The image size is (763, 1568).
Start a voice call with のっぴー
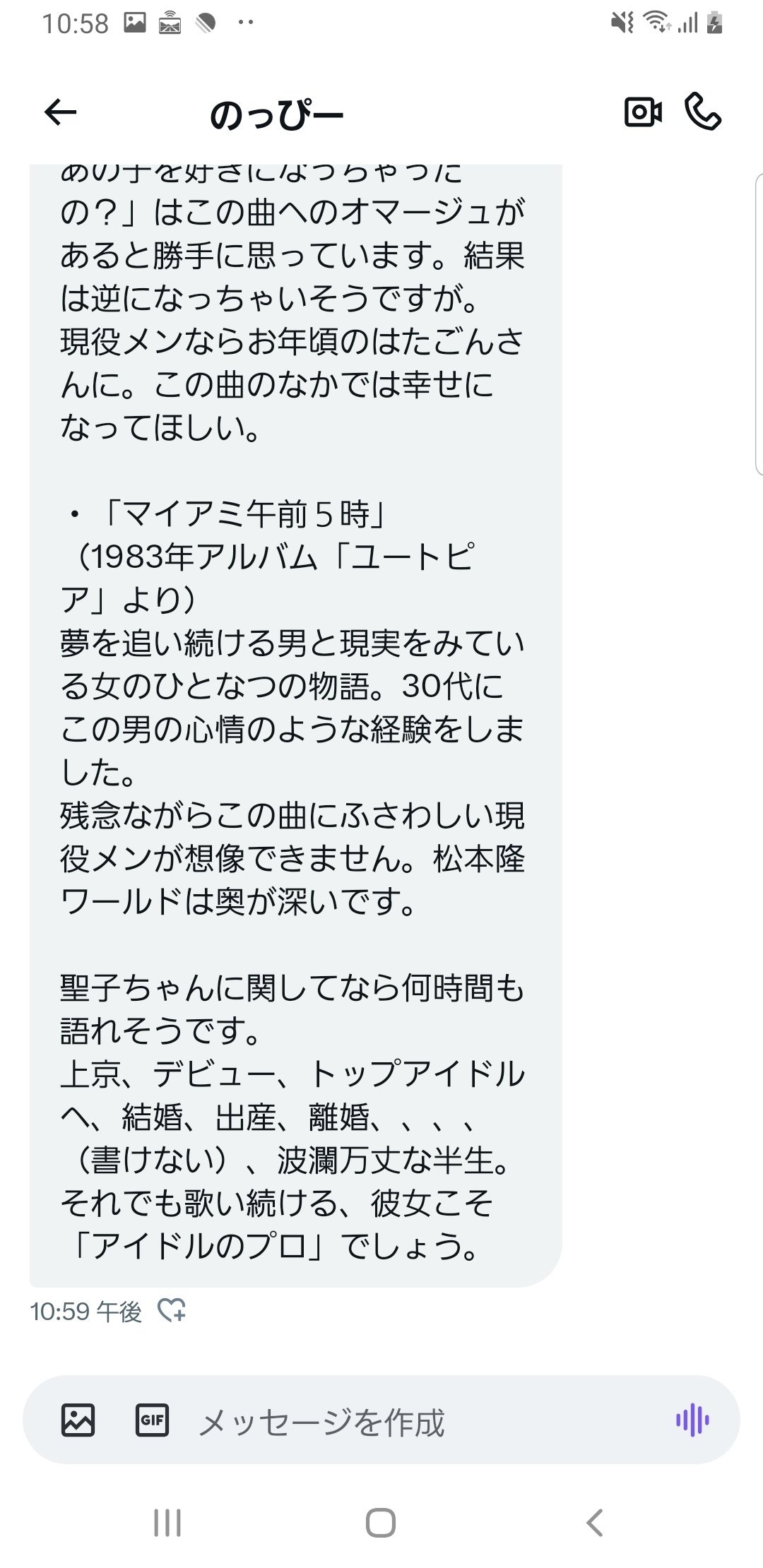tap(703, 112)
